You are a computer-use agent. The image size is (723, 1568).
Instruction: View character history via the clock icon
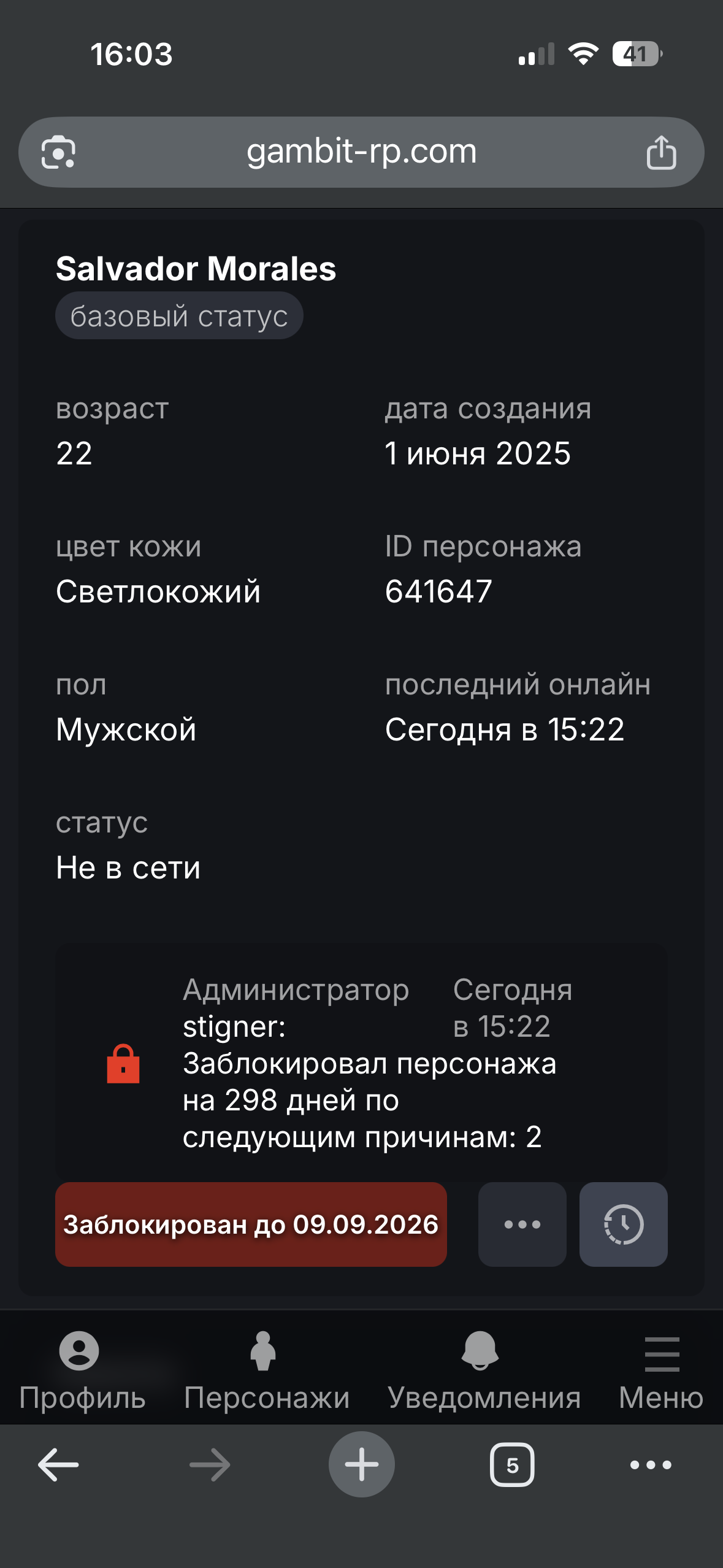click(x=623, y=1224)
